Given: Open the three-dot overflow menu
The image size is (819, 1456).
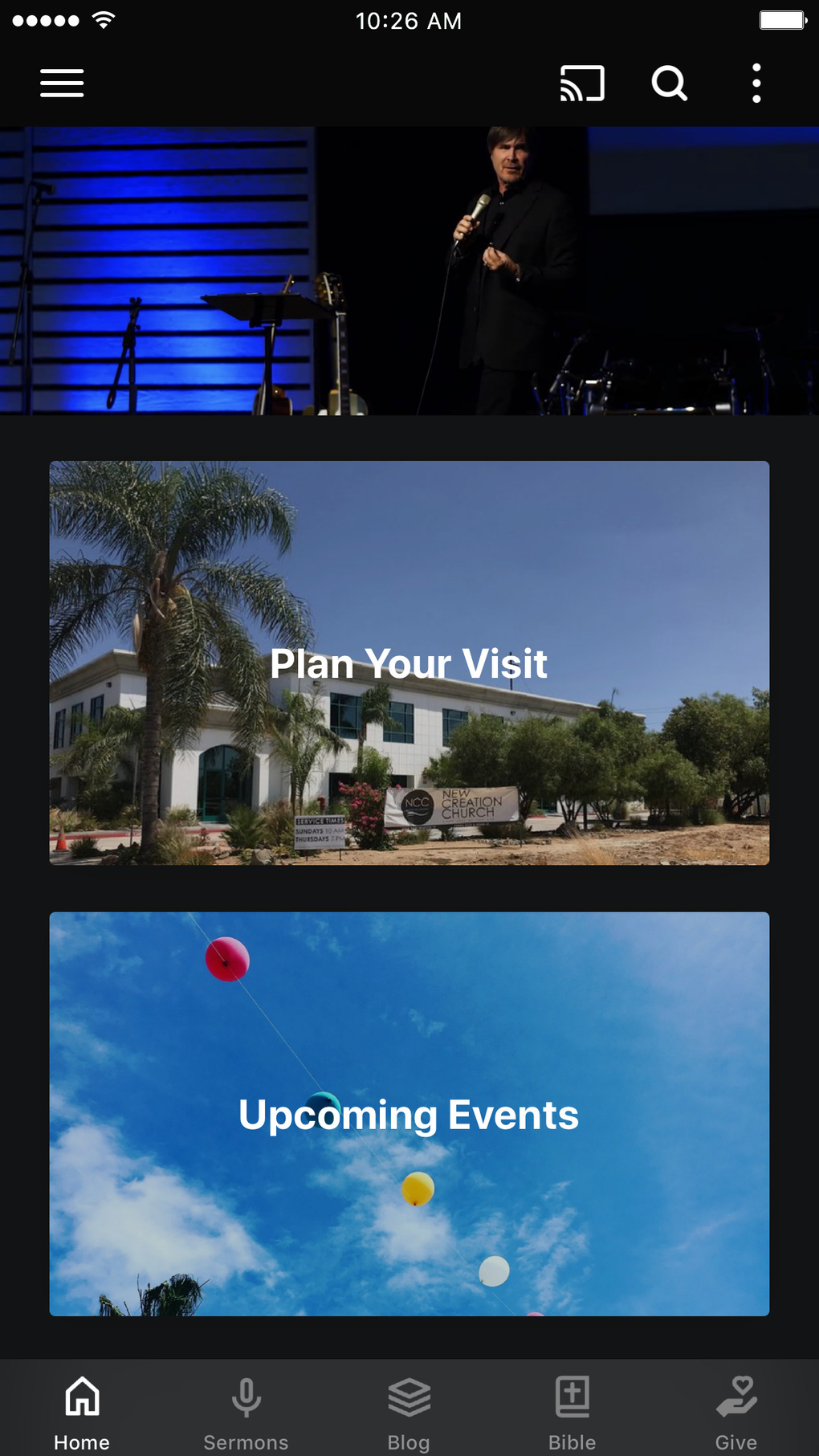Looking at the screenshot, I should (756, 83).
